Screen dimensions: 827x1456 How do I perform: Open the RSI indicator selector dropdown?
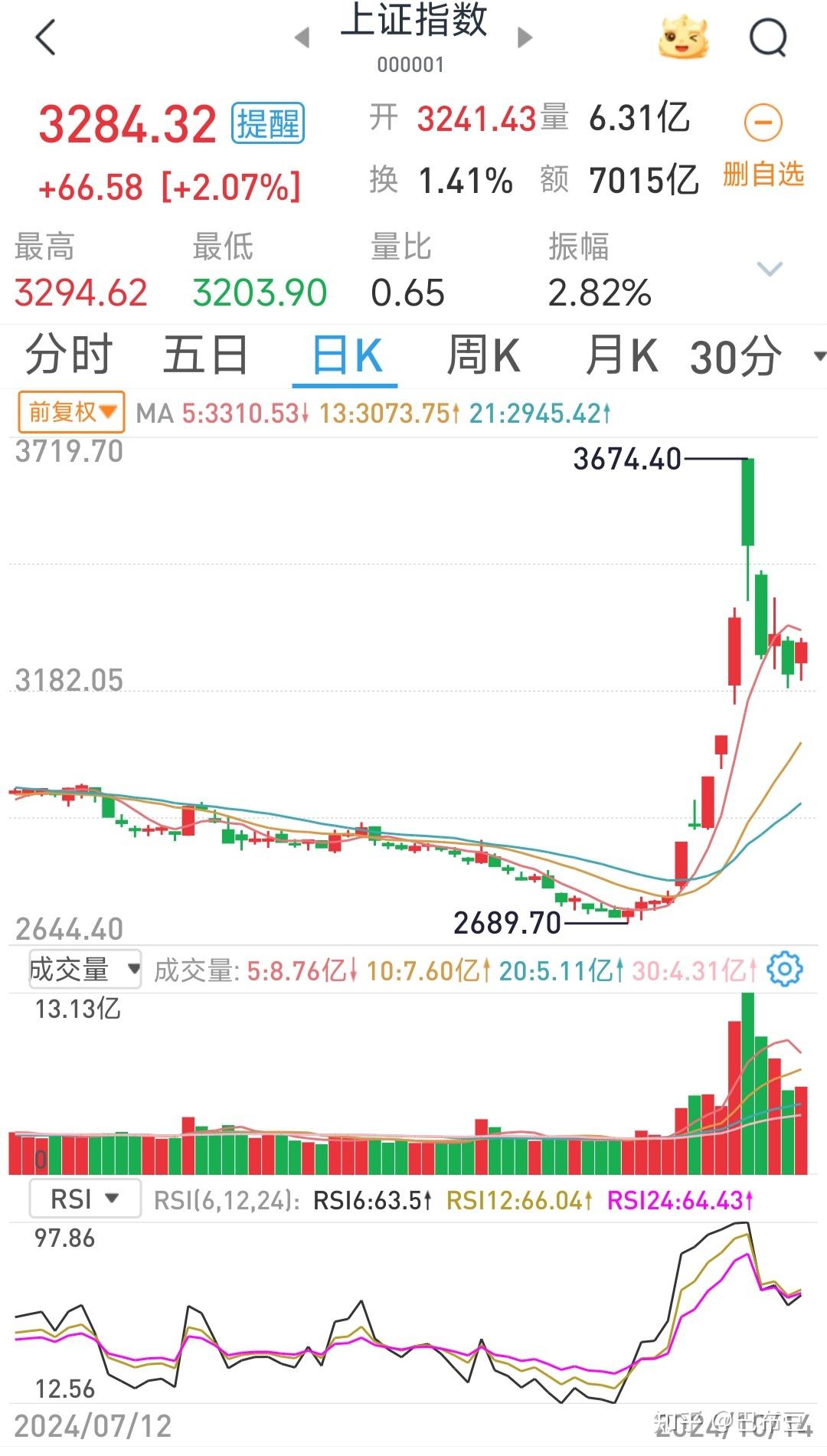pos(84,1196)
